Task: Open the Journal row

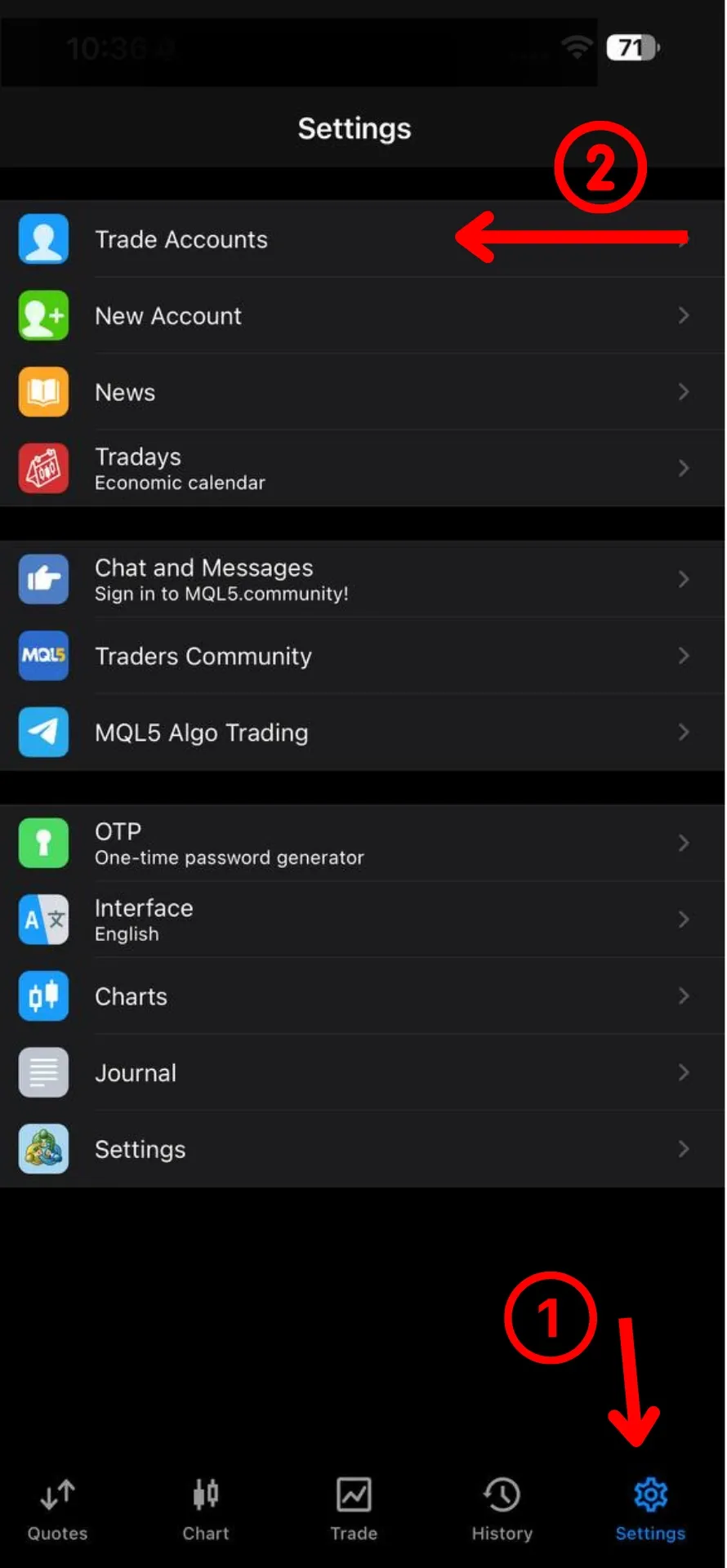Action: (x=363, y=1072)
